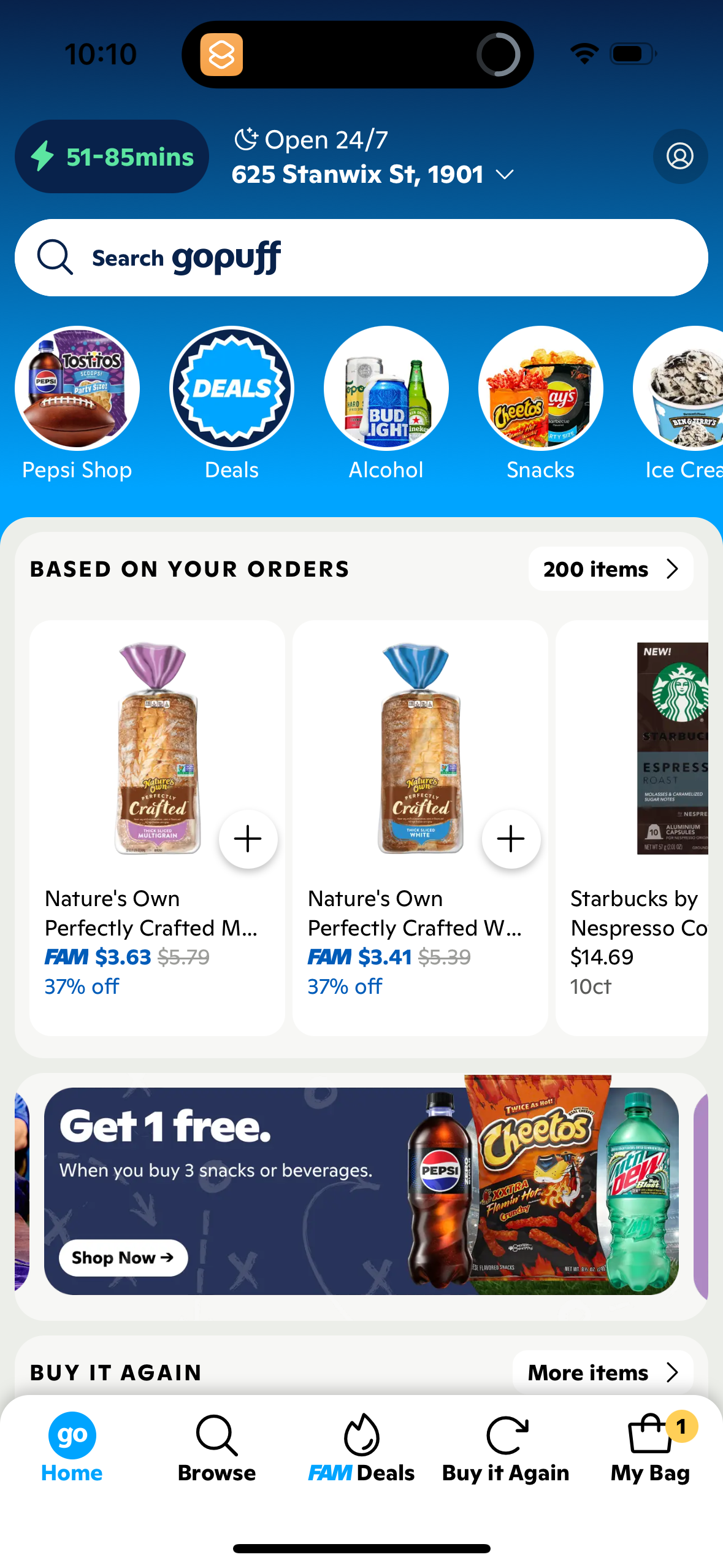723x1568 pixels.
Task: Add Nature's Own Multigrain bread to cart
Action: click(248, 839)
